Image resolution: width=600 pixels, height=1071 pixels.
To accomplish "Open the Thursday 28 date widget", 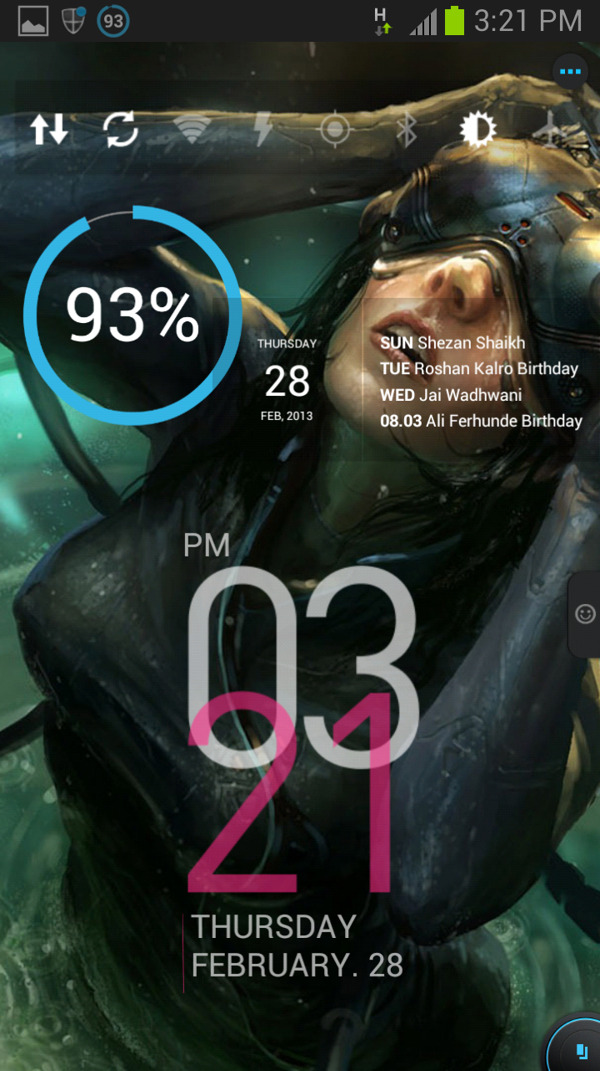I will pyautogui.click(x=287, y=380).
